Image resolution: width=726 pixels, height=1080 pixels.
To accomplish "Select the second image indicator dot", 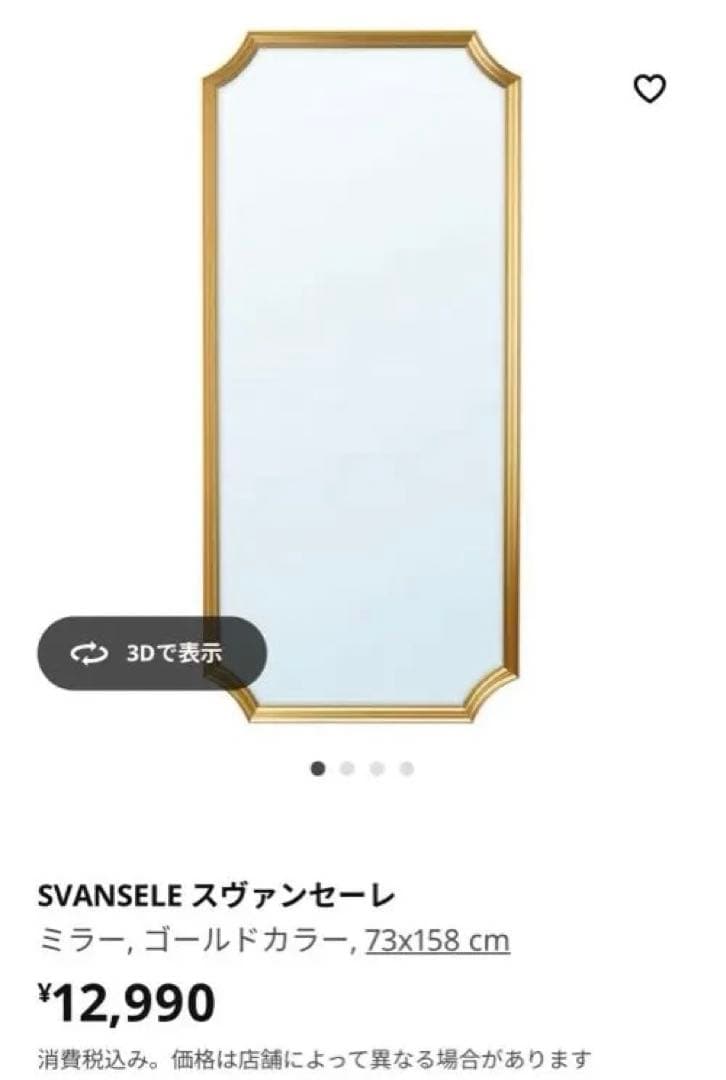I will [347, 768].
